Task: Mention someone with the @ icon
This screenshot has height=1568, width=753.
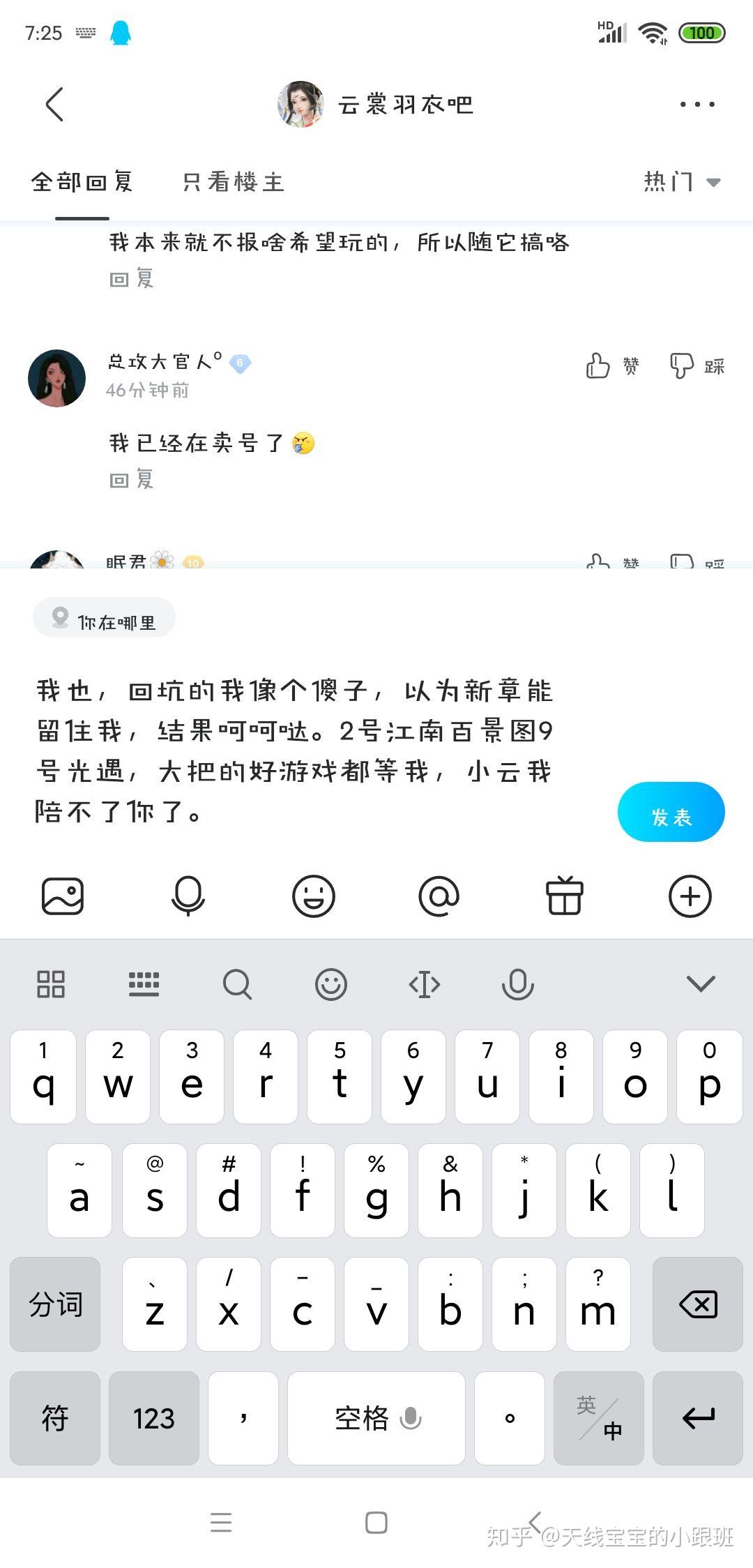Action: point(439,896)
